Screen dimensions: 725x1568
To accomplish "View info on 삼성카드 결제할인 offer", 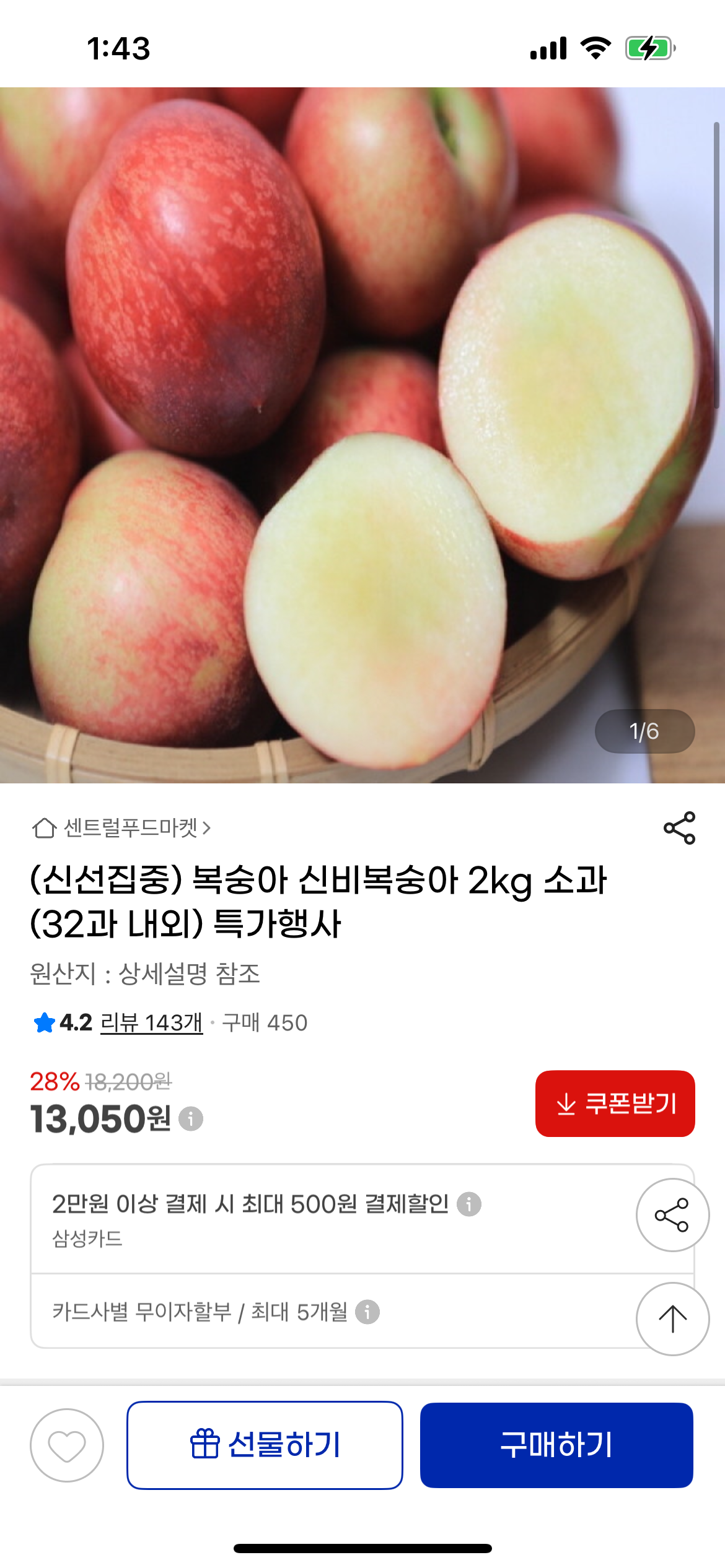I will 469,1204.
